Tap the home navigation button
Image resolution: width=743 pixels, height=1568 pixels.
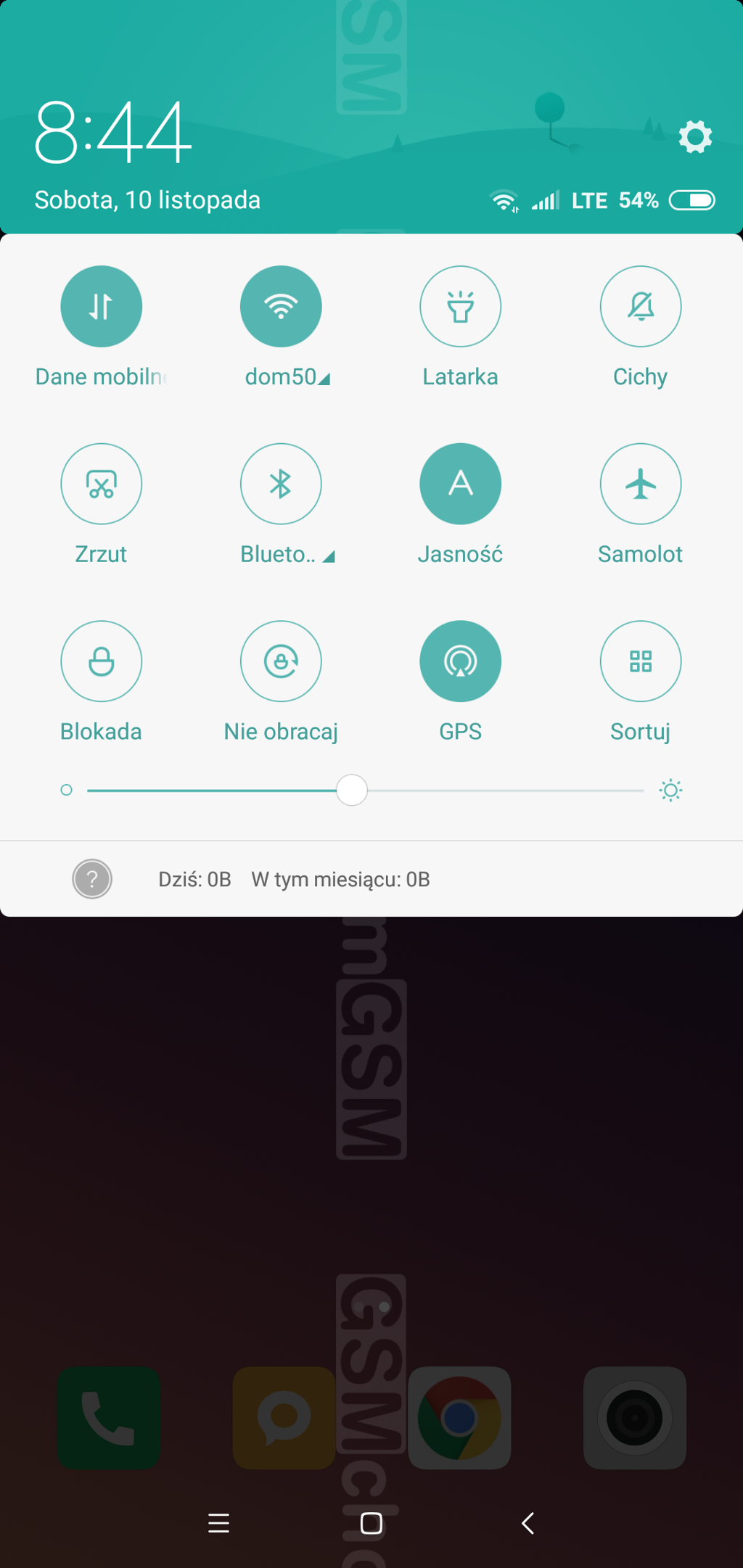[371, 1523]
